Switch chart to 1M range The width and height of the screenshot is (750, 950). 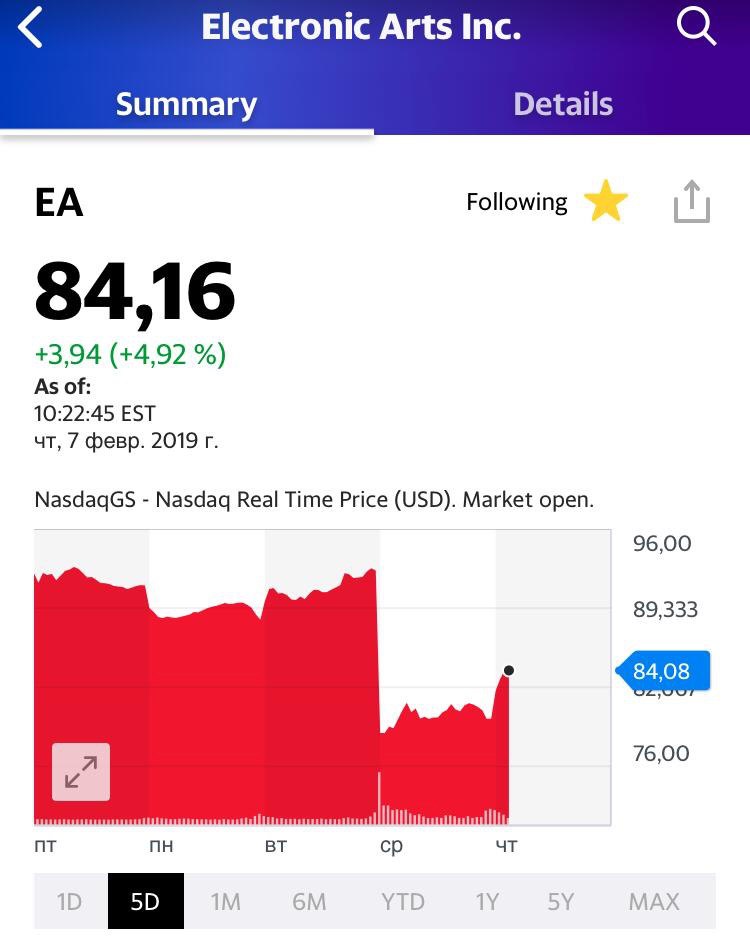[225, 902]
